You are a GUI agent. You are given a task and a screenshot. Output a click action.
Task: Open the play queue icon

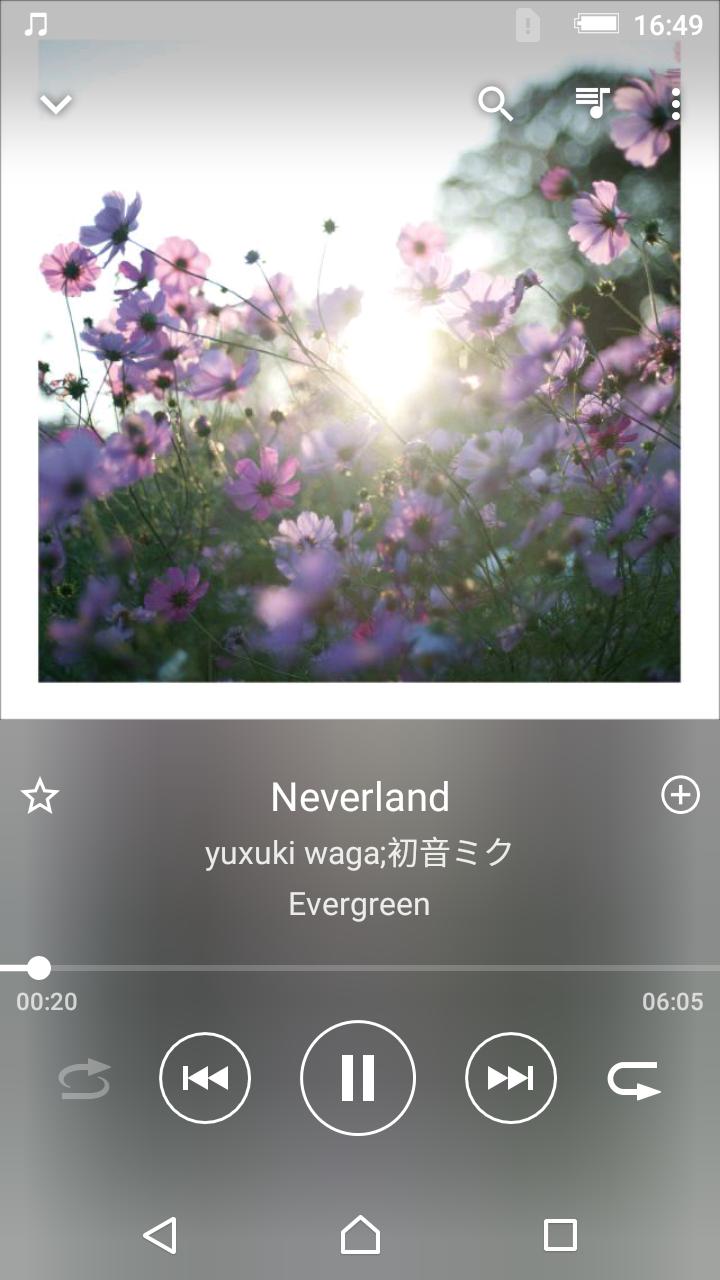pos(592,102)
